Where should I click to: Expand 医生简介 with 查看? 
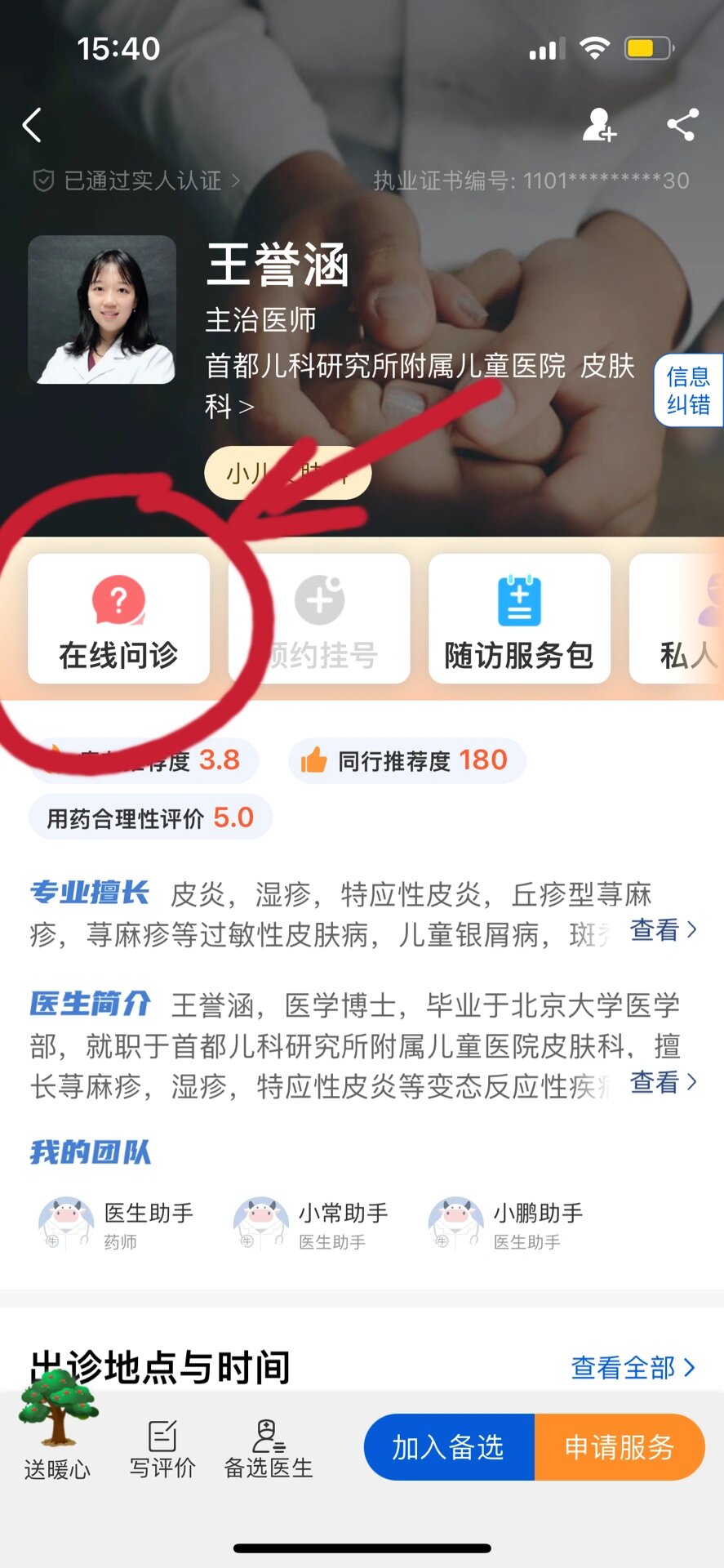click(x=663, y=1083)
